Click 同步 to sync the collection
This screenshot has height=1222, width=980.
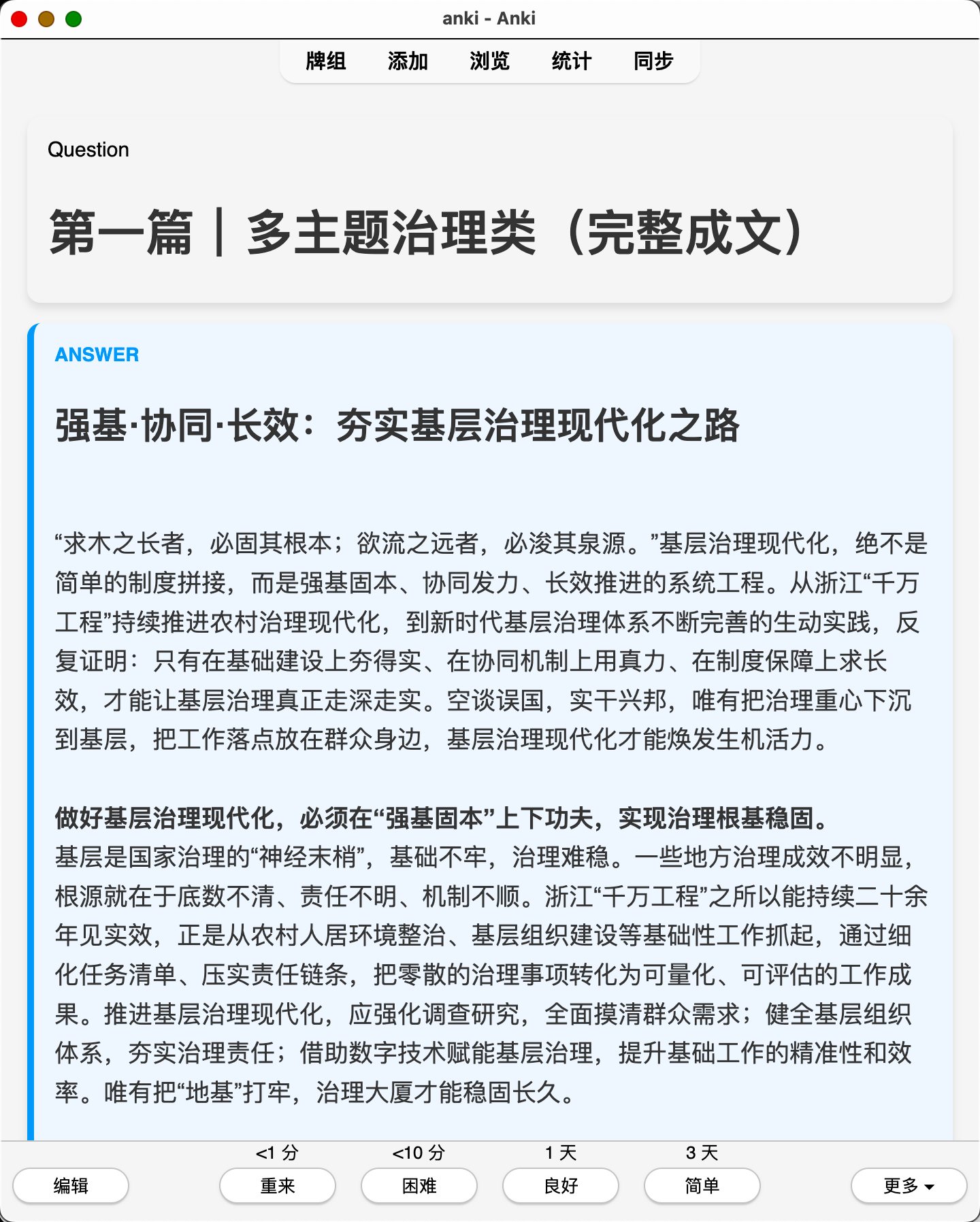tap(653, 61)
